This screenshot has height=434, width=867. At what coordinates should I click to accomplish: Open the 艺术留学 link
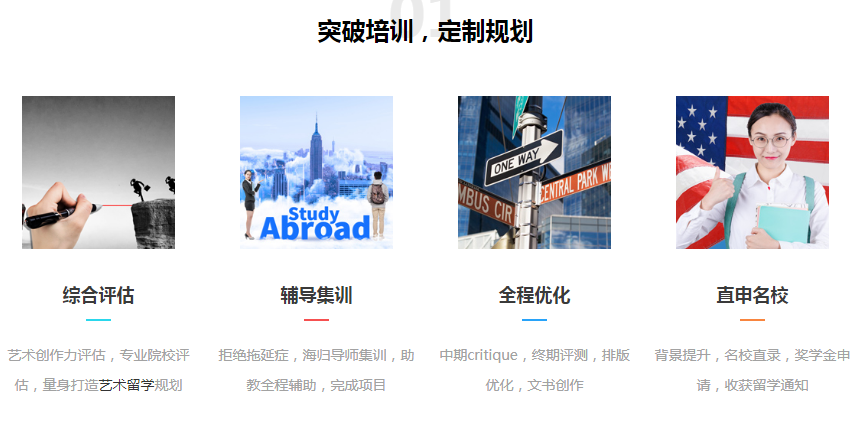point(126,385)
